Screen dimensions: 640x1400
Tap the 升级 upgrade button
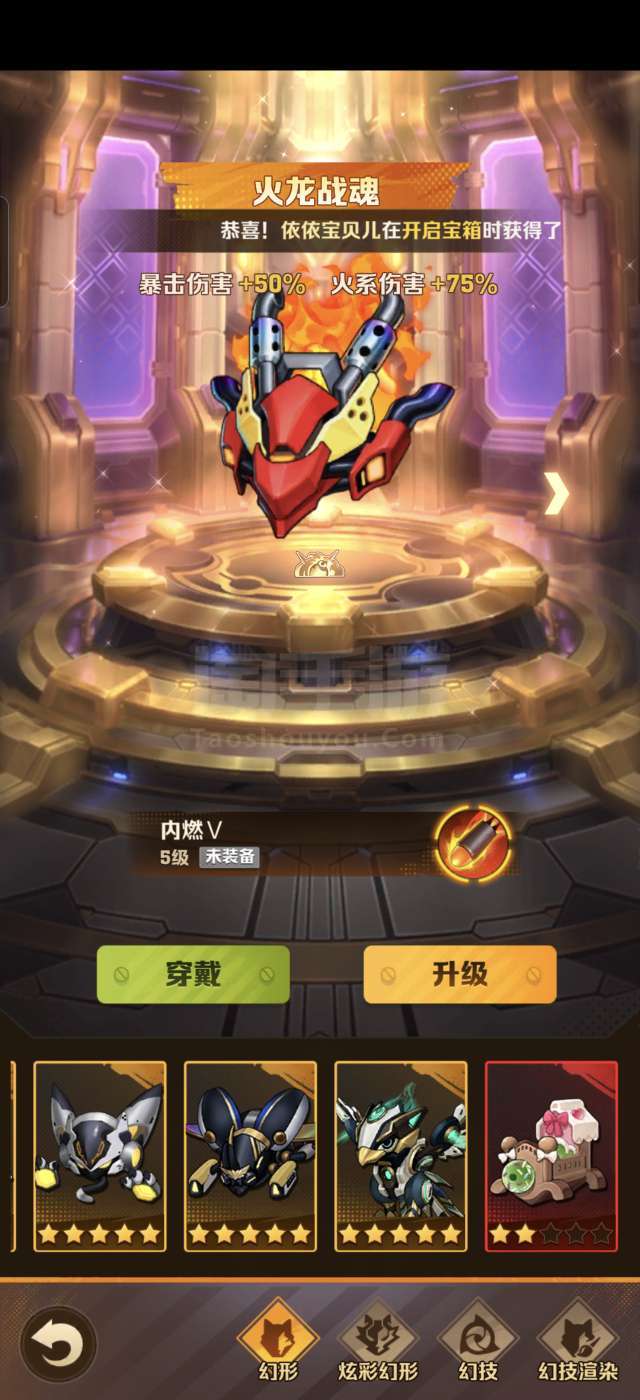[460, 974]
